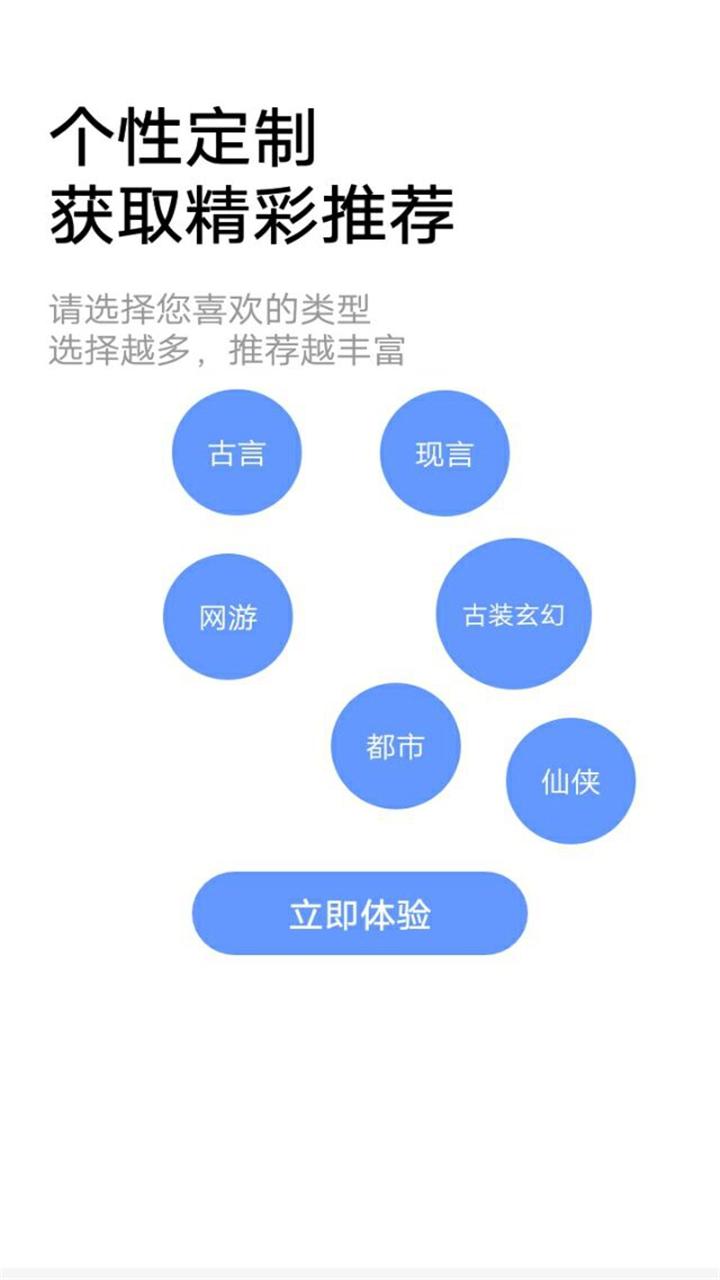Image resolution: width=720 pixels, height=1280 pixels.
Task: Select the 古装玄幻 genre bubble
Action: pyautogui.click(x=514, y=614)
